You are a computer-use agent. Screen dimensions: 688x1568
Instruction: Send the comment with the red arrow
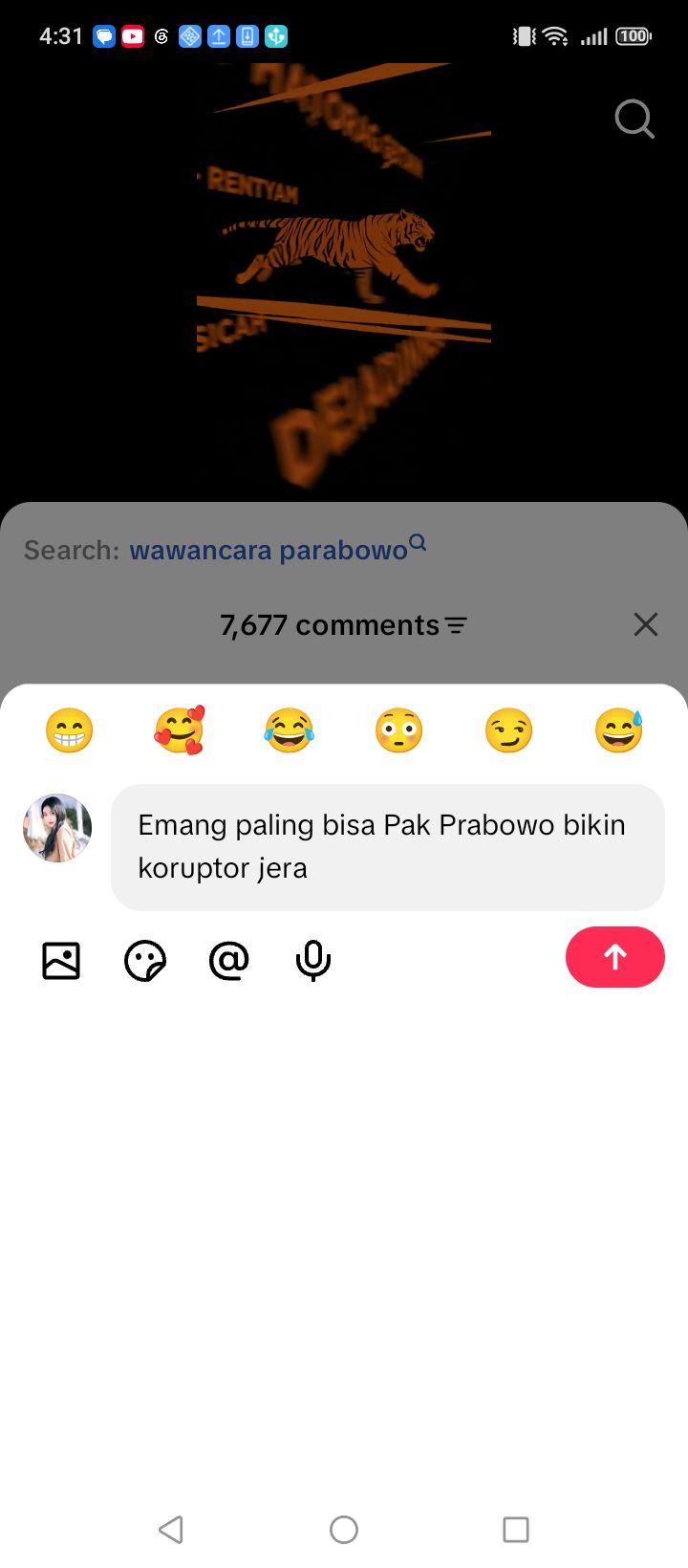click(x=615, y=957)
